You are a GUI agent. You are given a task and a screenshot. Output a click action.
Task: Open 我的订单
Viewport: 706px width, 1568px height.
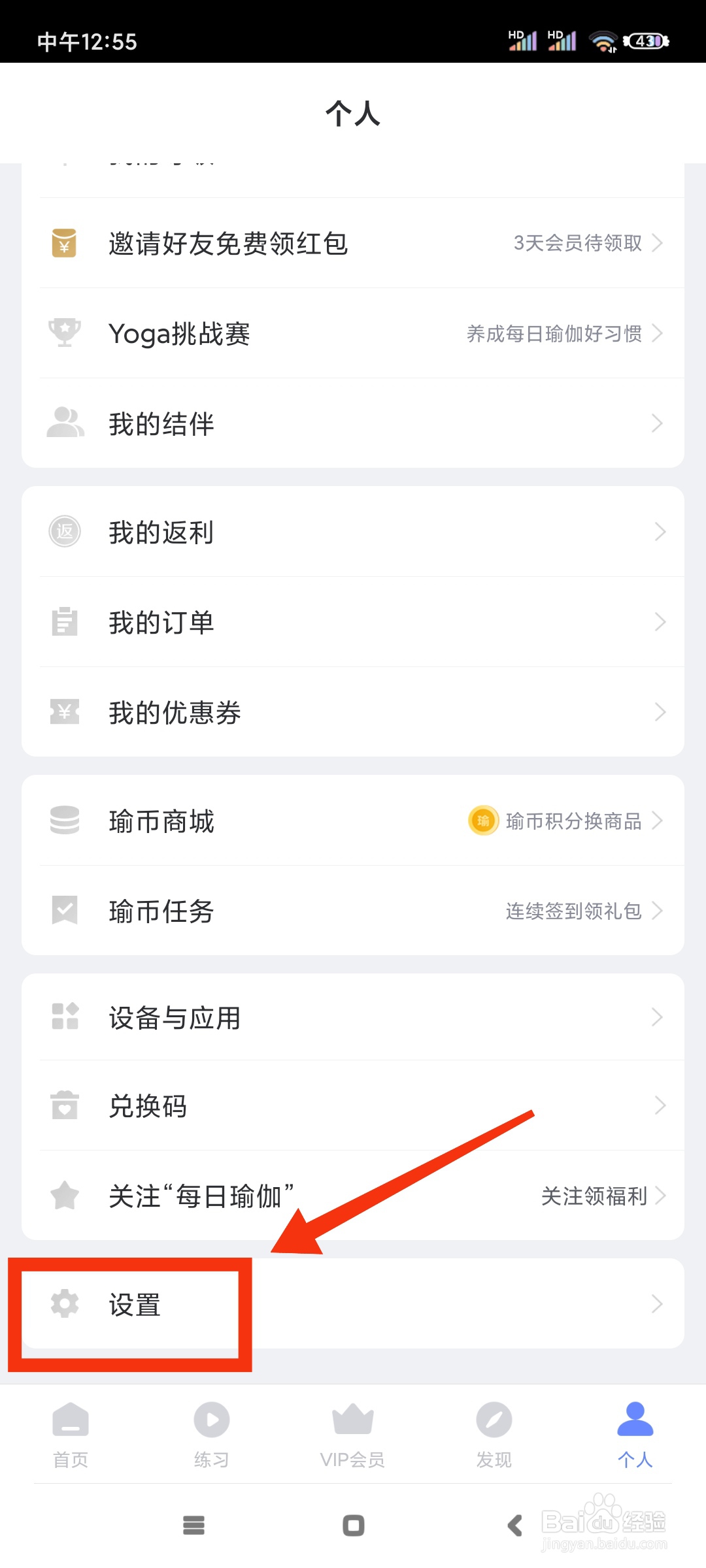(353, 622)
